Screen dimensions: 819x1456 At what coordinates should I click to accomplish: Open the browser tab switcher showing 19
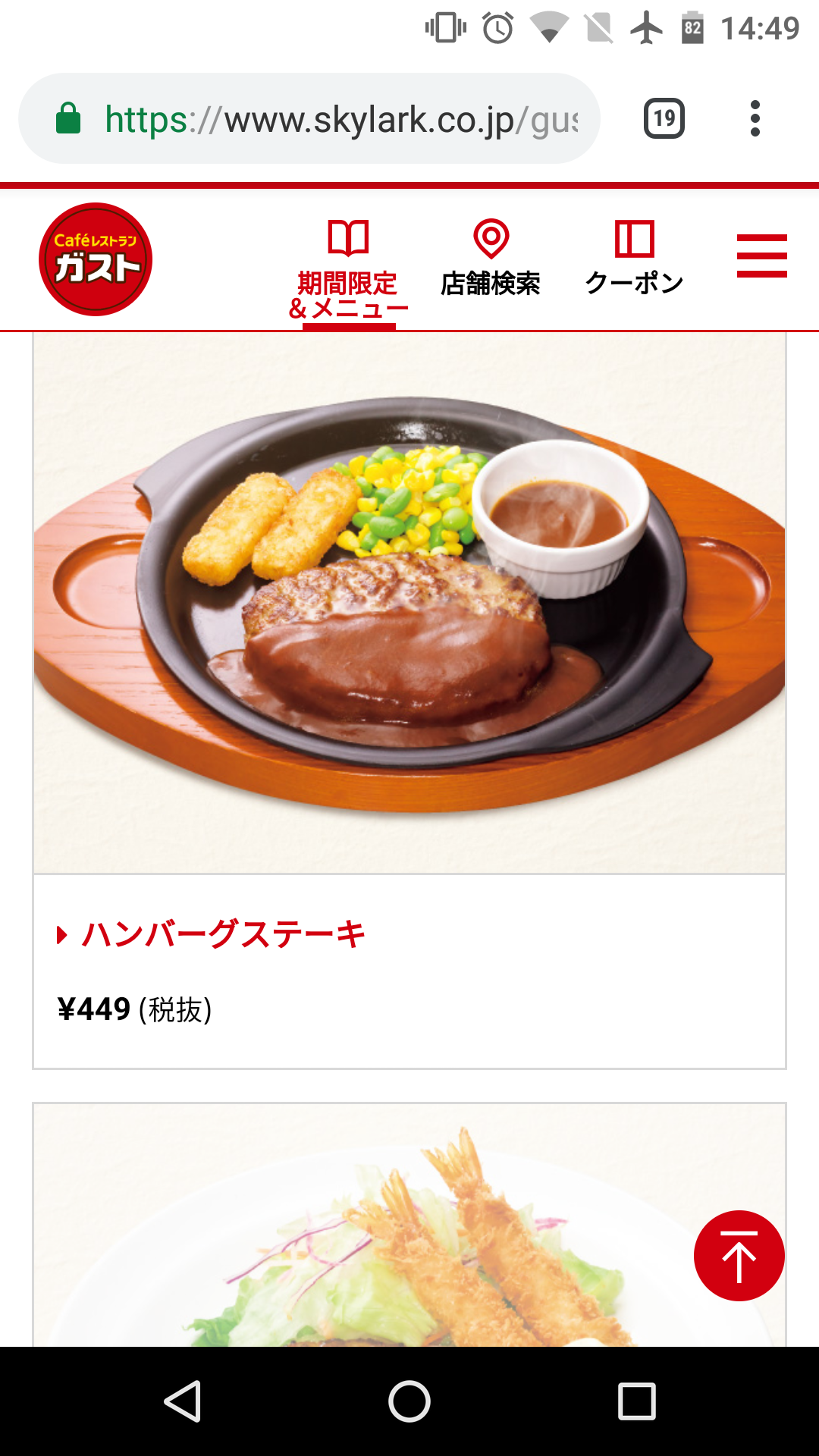(x=664, y=118)
